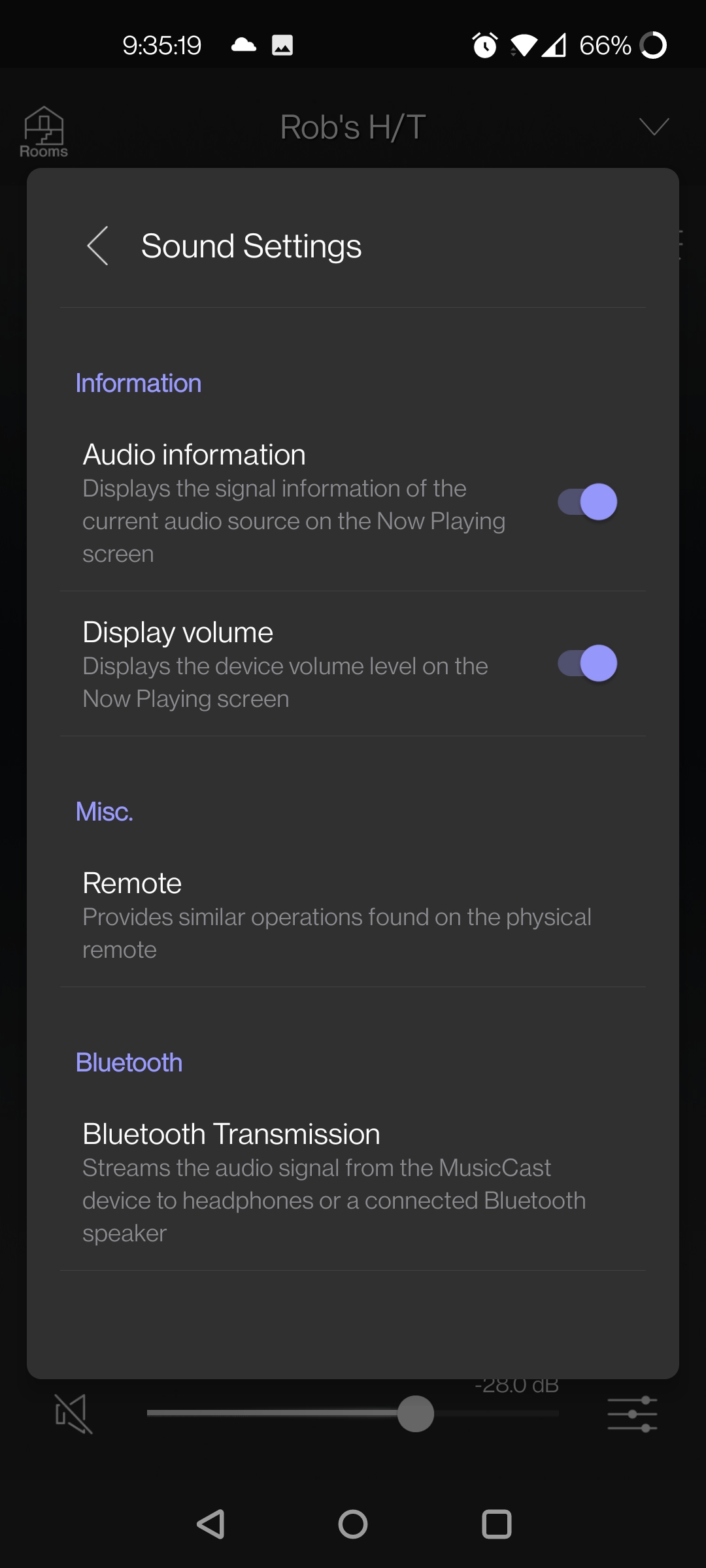Open the sound adjustment sliders icon
The height and width of the screenshot is (1568, 706).
632,1414
